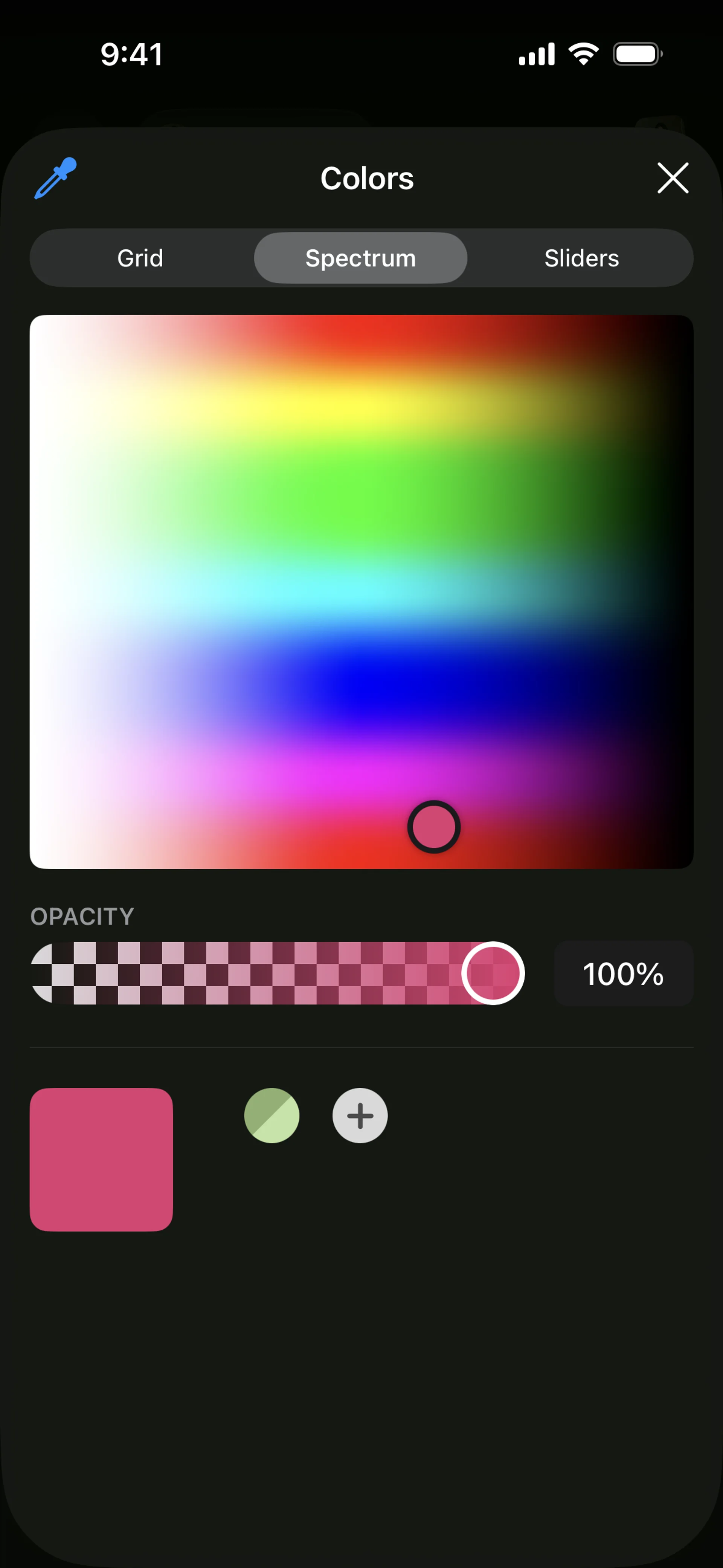Switch to the Sliders tab
Viewport: 723px width, 1568px height.
[581, 258]
